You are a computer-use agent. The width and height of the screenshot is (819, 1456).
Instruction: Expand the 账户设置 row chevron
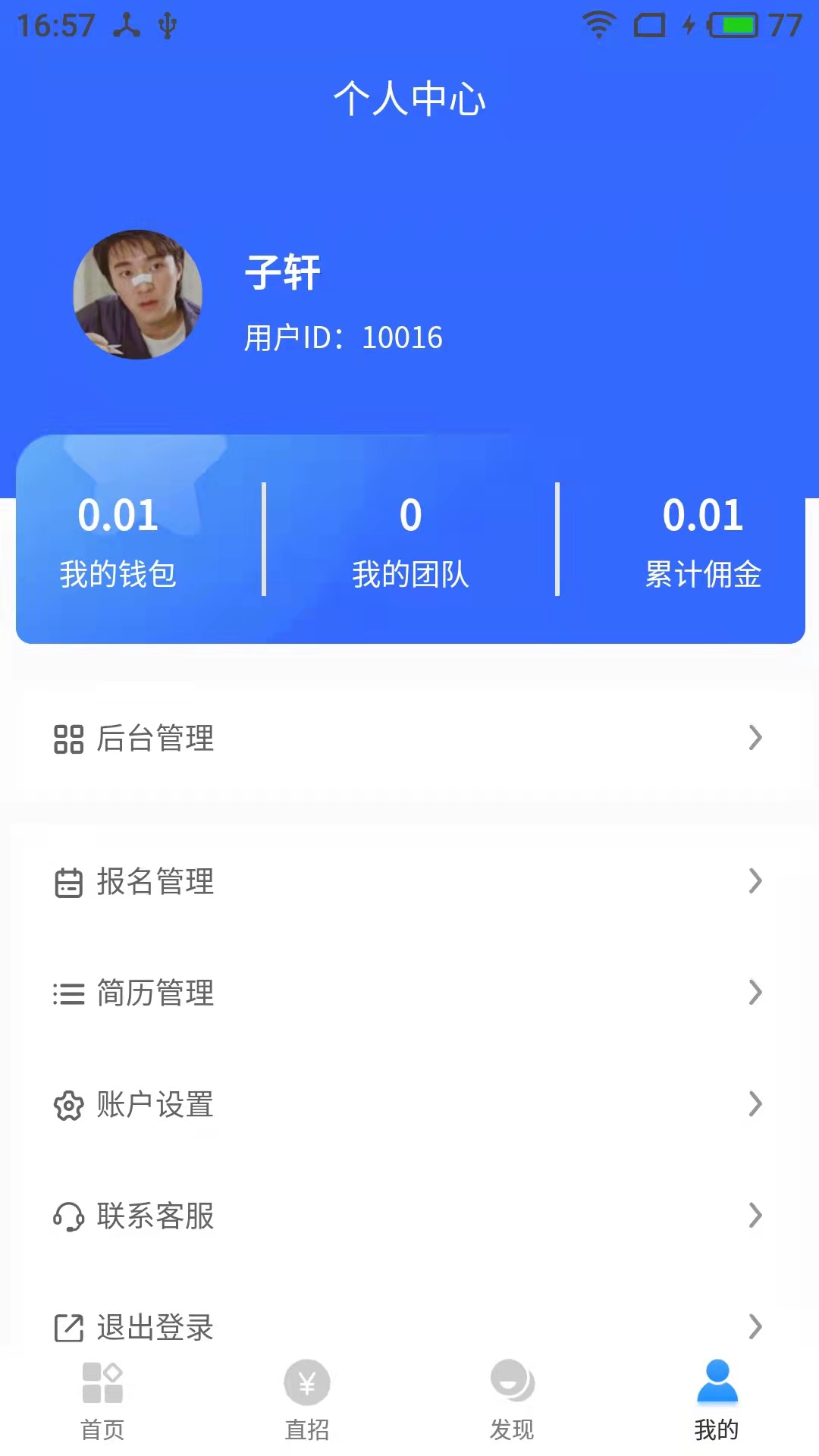(755, 1105)
